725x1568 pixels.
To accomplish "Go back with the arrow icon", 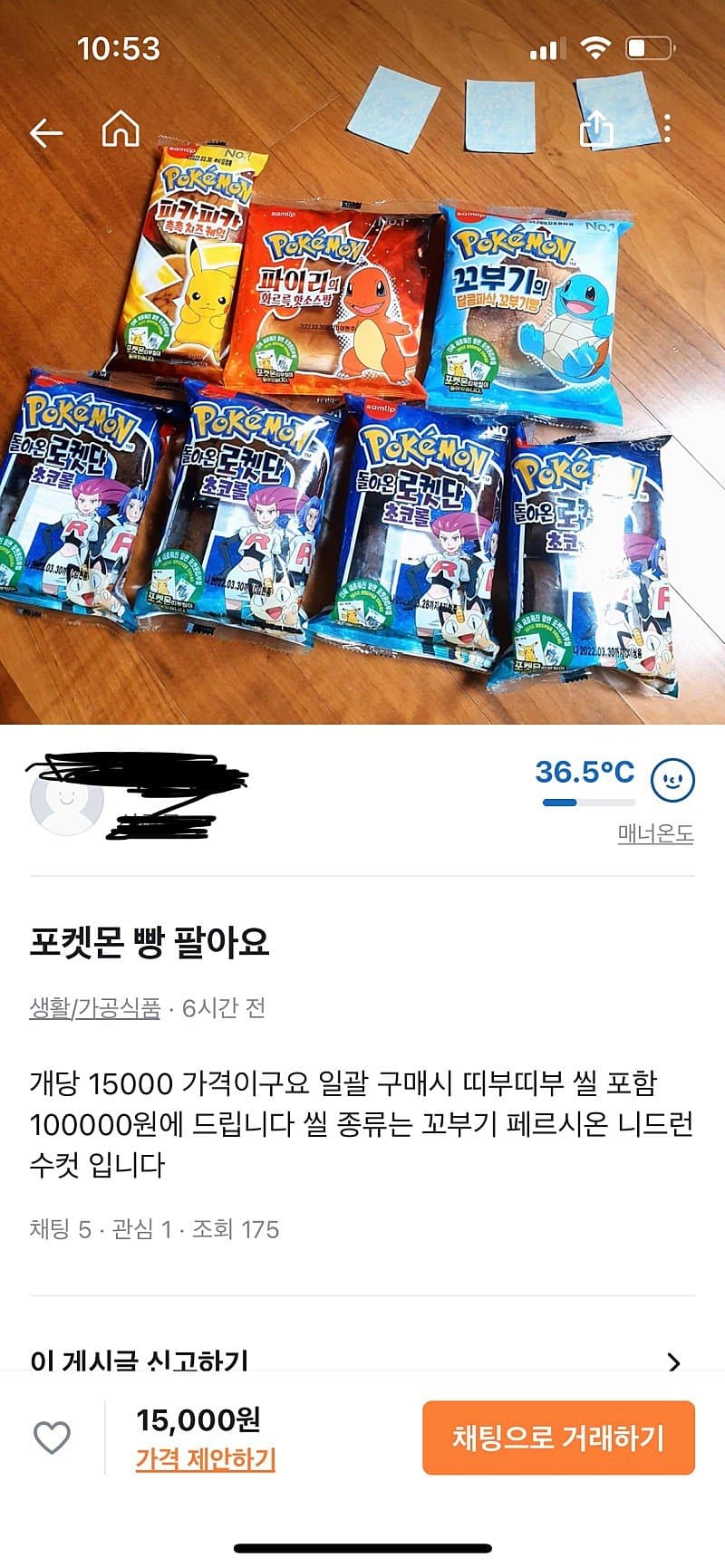I will click(x=46, y=132).
